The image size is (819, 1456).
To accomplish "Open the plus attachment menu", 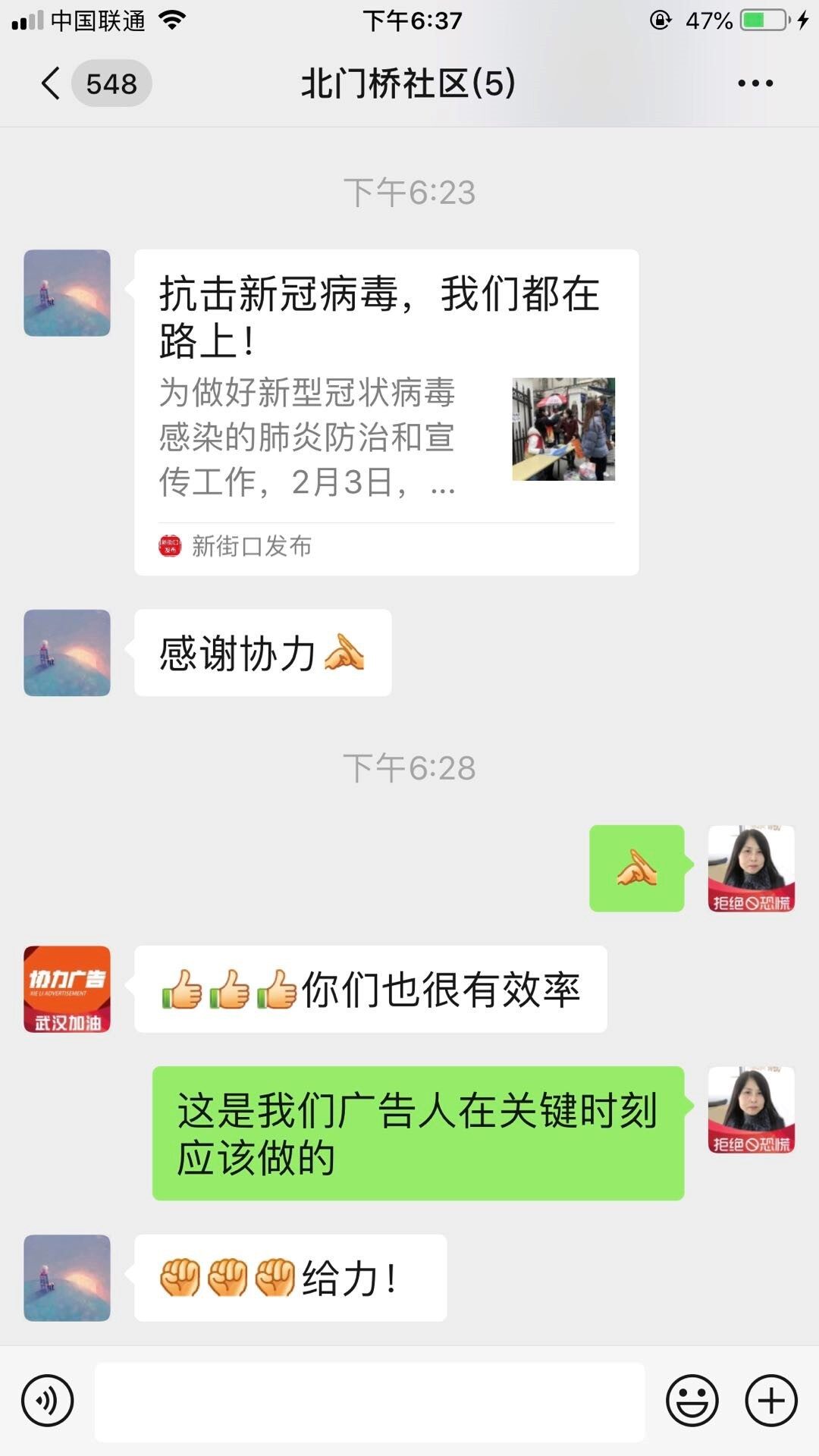I will (771, 1401).
